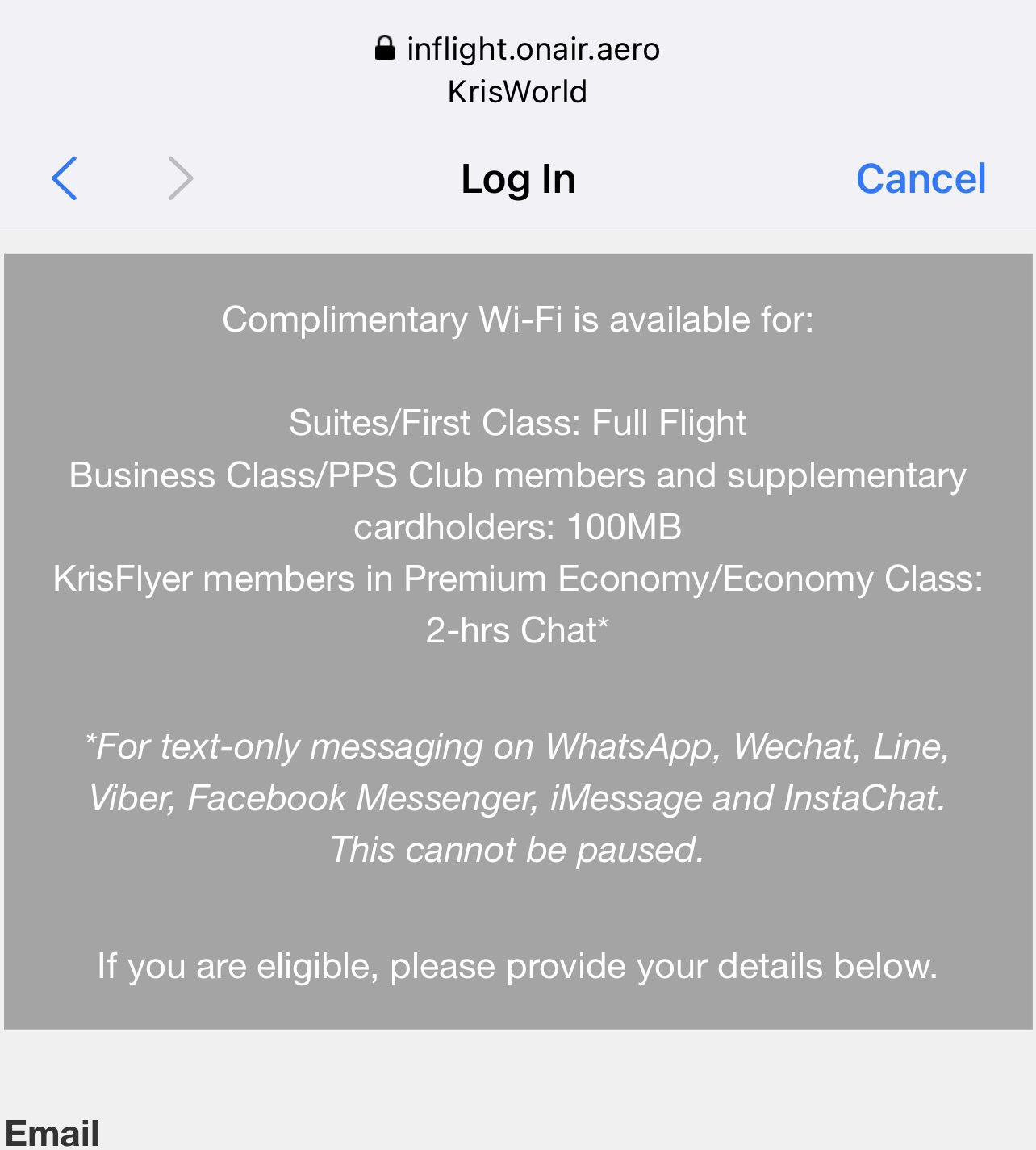Click the 2-hrs Chat eligibility text
Screen dimensions: 1036x1150
click(x=517, y=631)
